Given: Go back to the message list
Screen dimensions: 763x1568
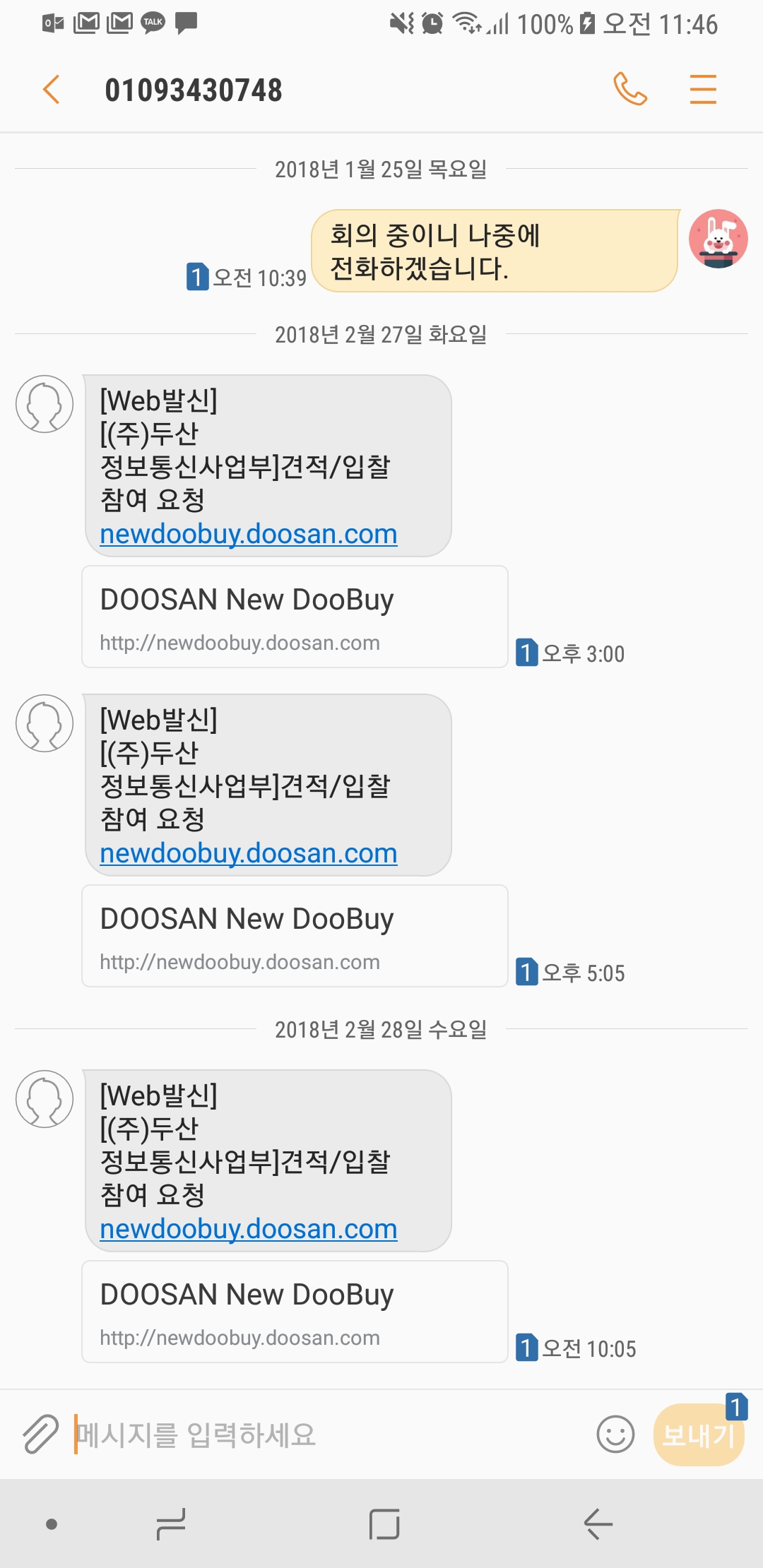Looking at the screenshot, I should [51, 90].
